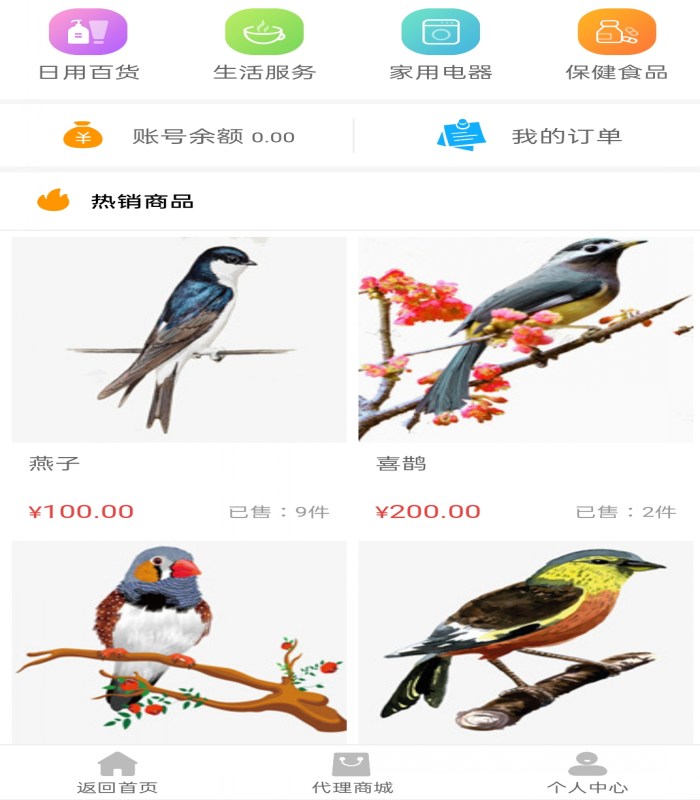Browse the 生活服务 category
This screenshot has width=700, height=800.
[264, 45]
